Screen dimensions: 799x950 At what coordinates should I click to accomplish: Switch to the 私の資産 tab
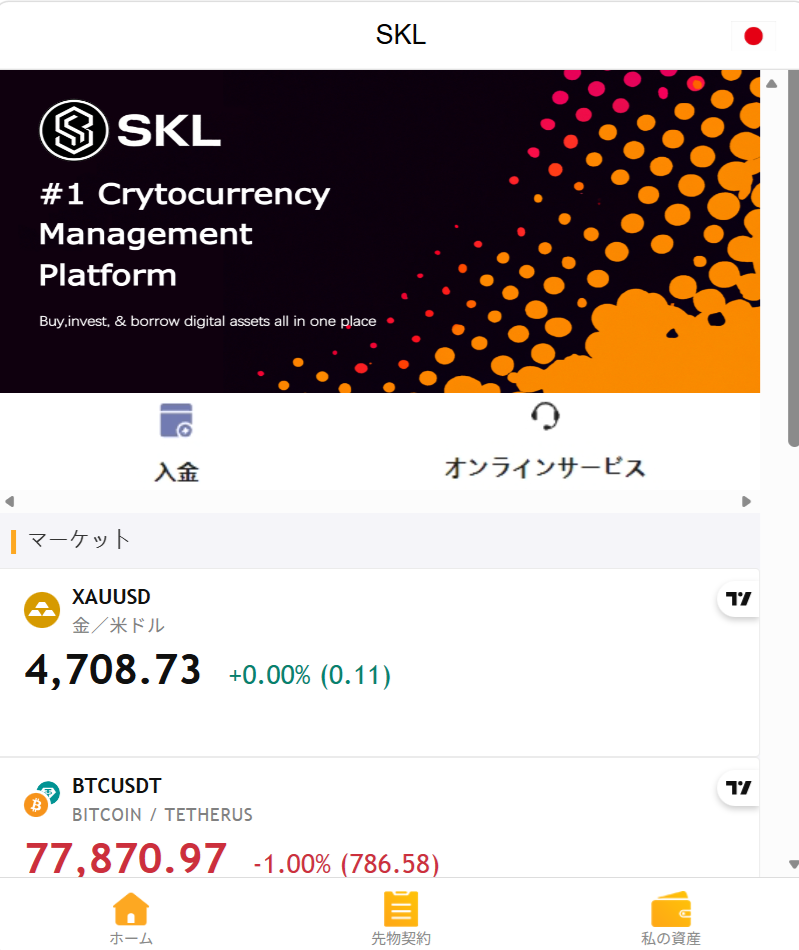tap(670, 919)
